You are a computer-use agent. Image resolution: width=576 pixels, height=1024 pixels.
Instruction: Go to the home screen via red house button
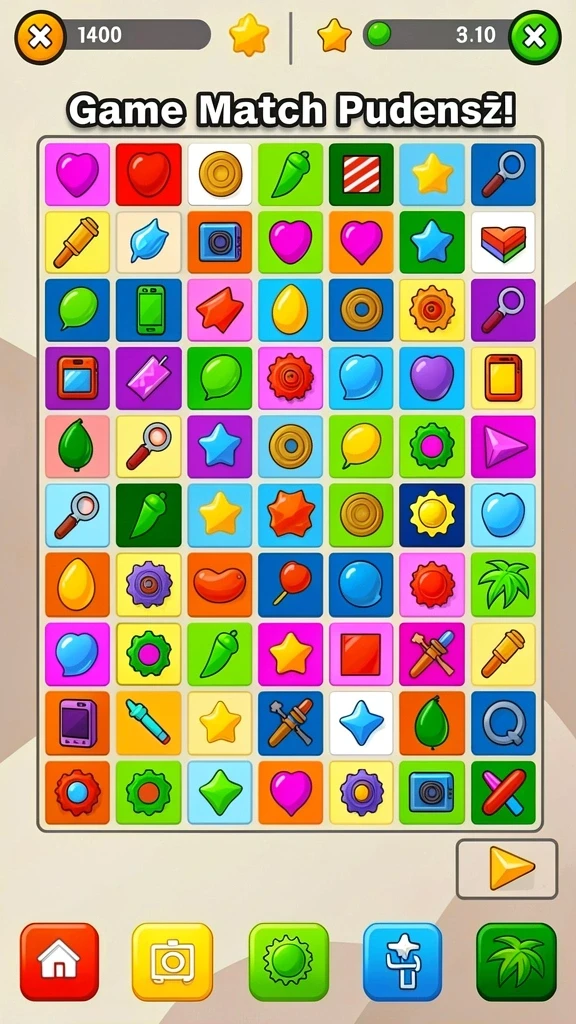tap(59, 962)
